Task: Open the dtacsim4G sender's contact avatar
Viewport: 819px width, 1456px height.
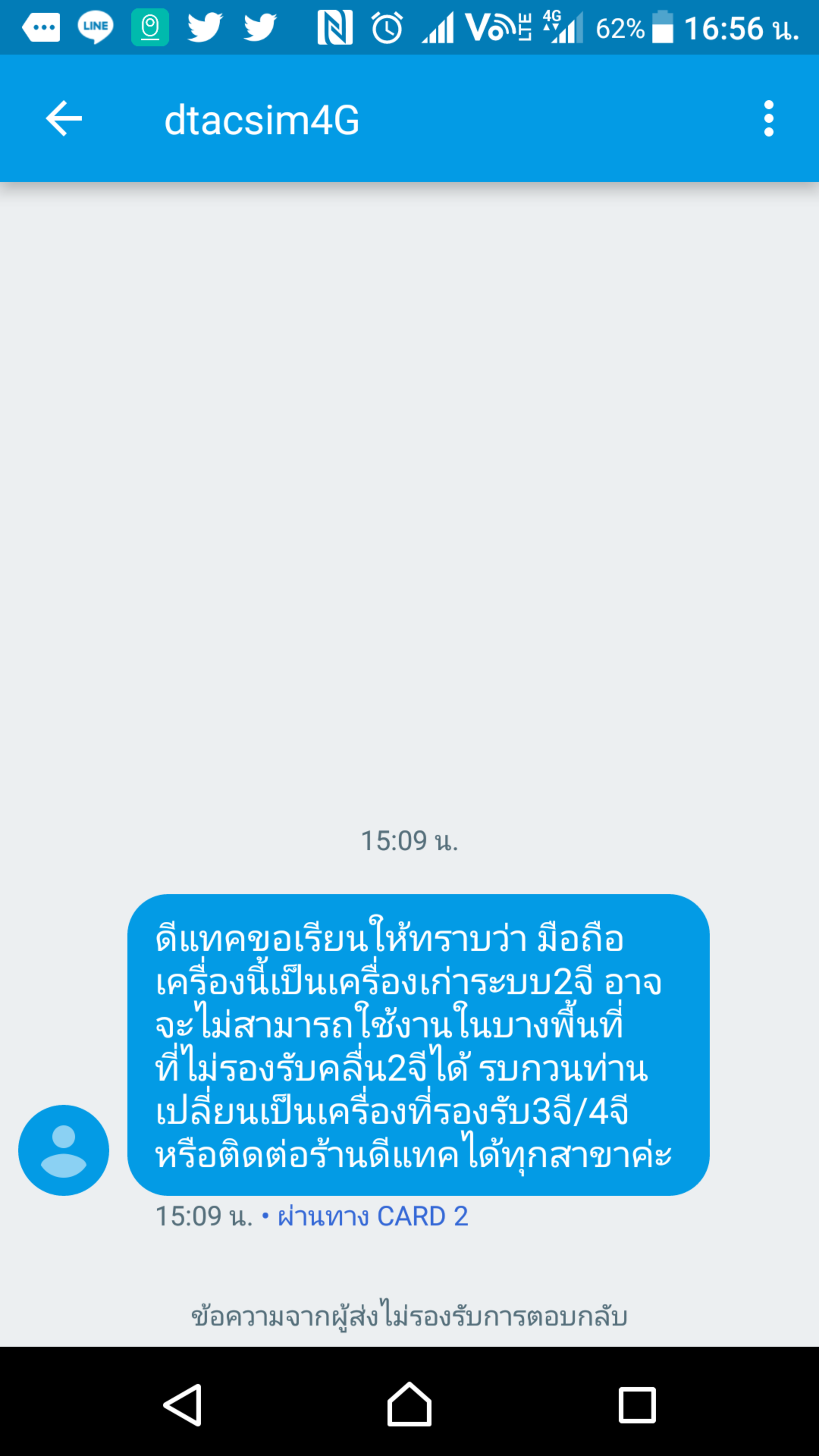Action: coord(64,1150)
